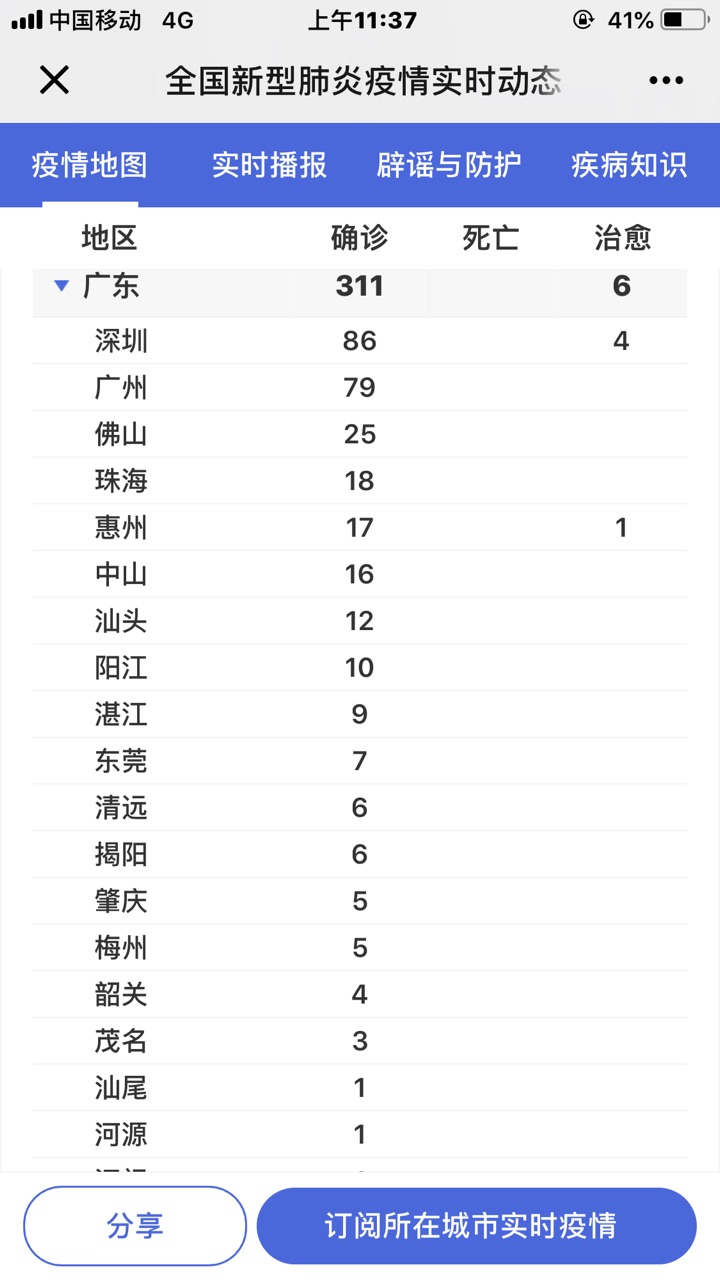The height and width of the screenshot is (1280, 720).
Task: Select the 疫情地图 tab
Action: click(x=89, y=165)
